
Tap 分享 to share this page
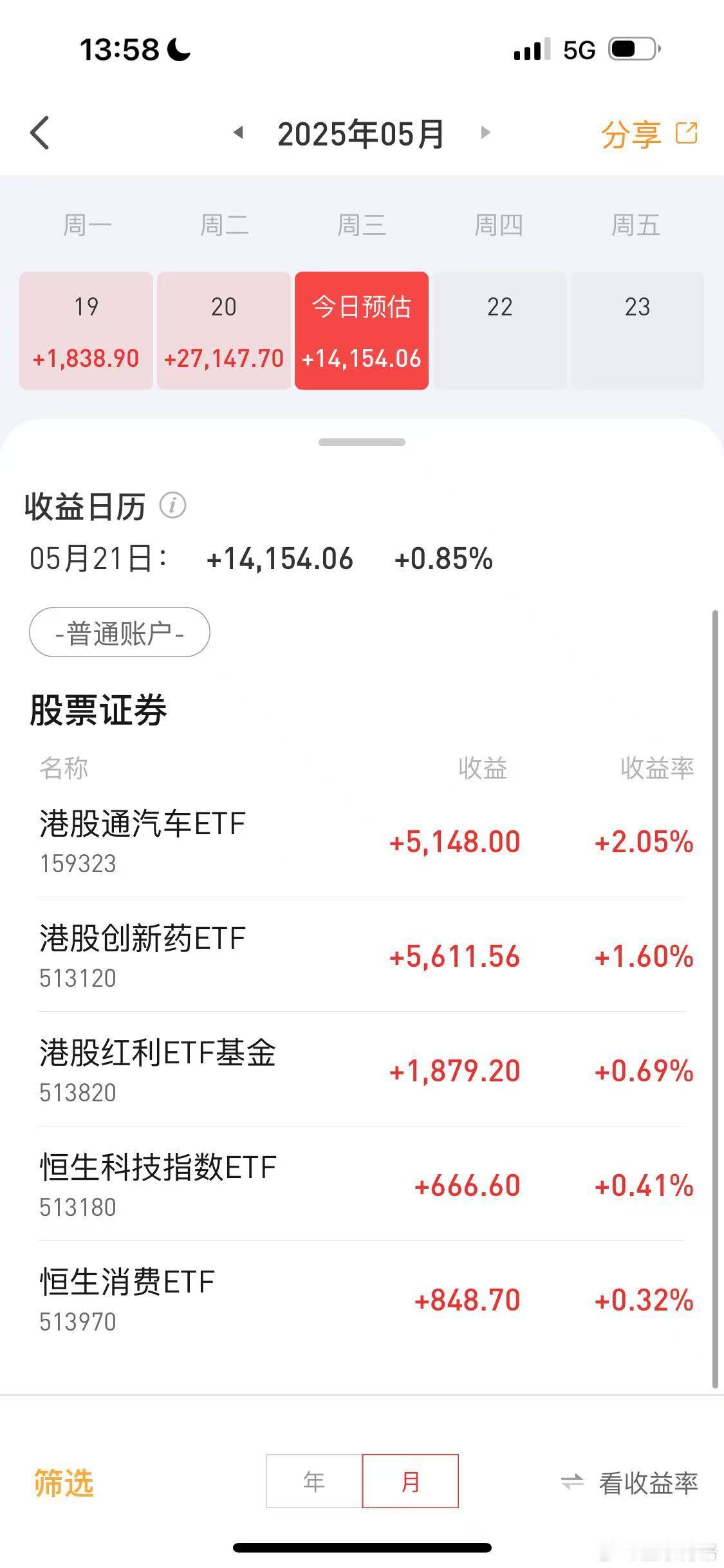point(649,134)
